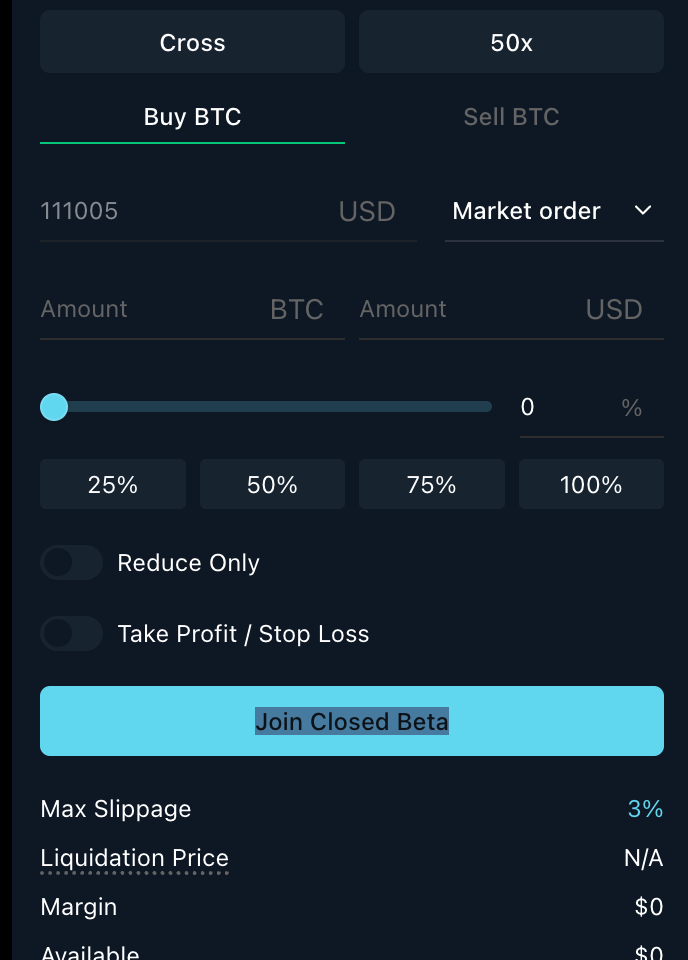Select Cross margin mode
Image resolution: width=688 pixels, height=960 pixels.
(192, 43)
